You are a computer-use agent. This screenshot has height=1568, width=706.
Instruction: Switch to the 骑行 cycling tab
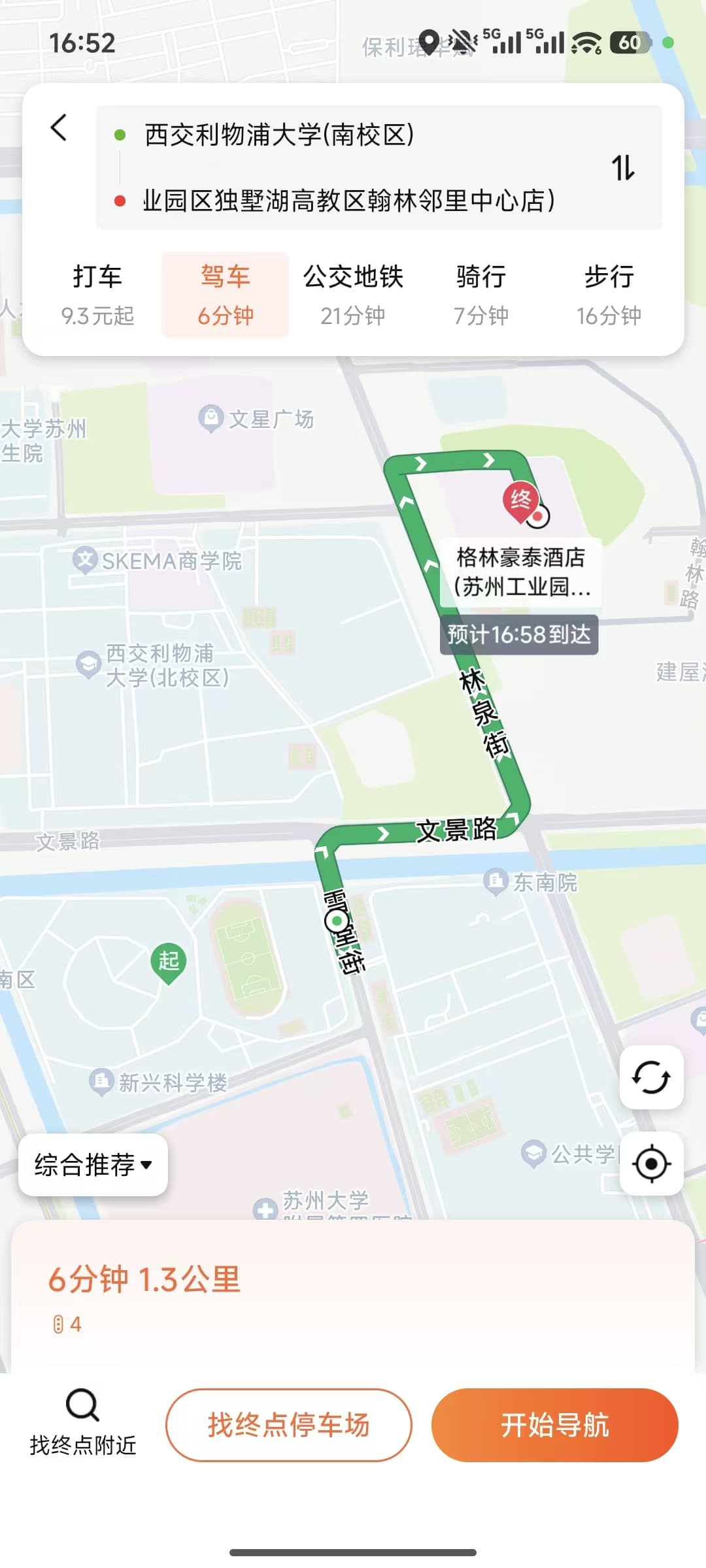coord(481,295)
